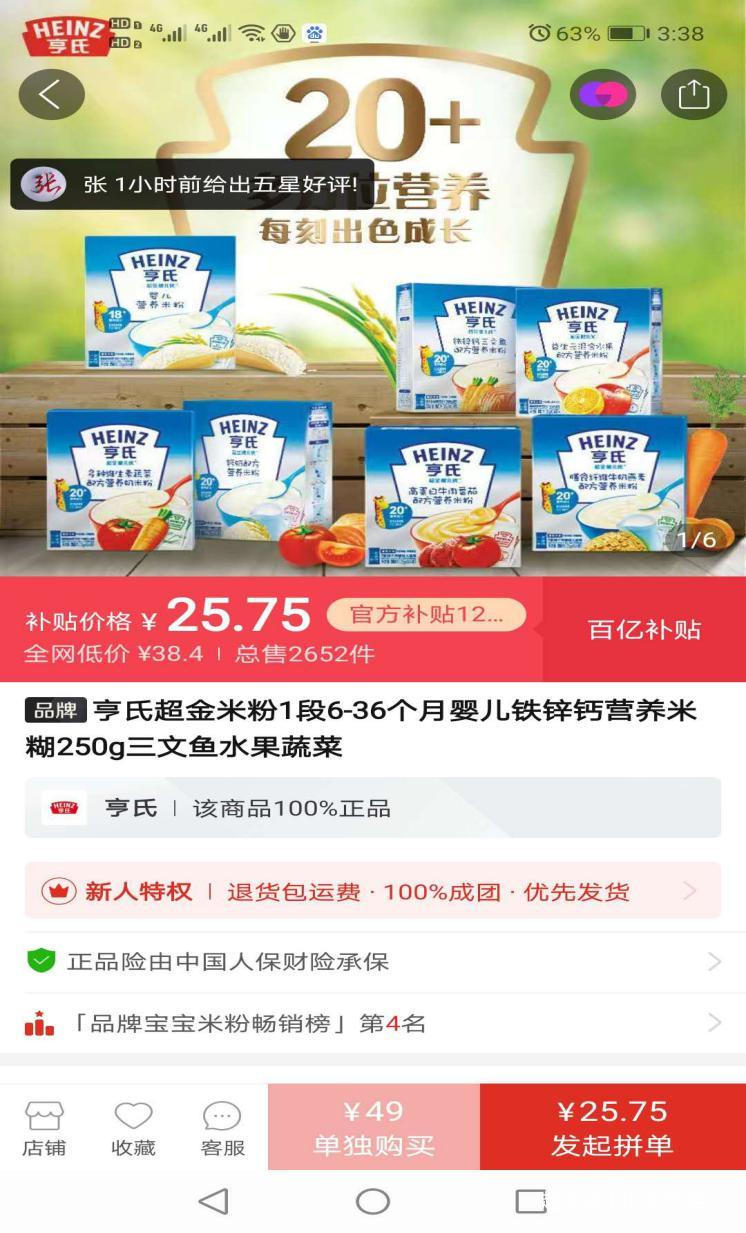The height and width of the screenshot is (1233, 746).
Task: Visit the 店铺 store page
Action: pos(44,1129)
